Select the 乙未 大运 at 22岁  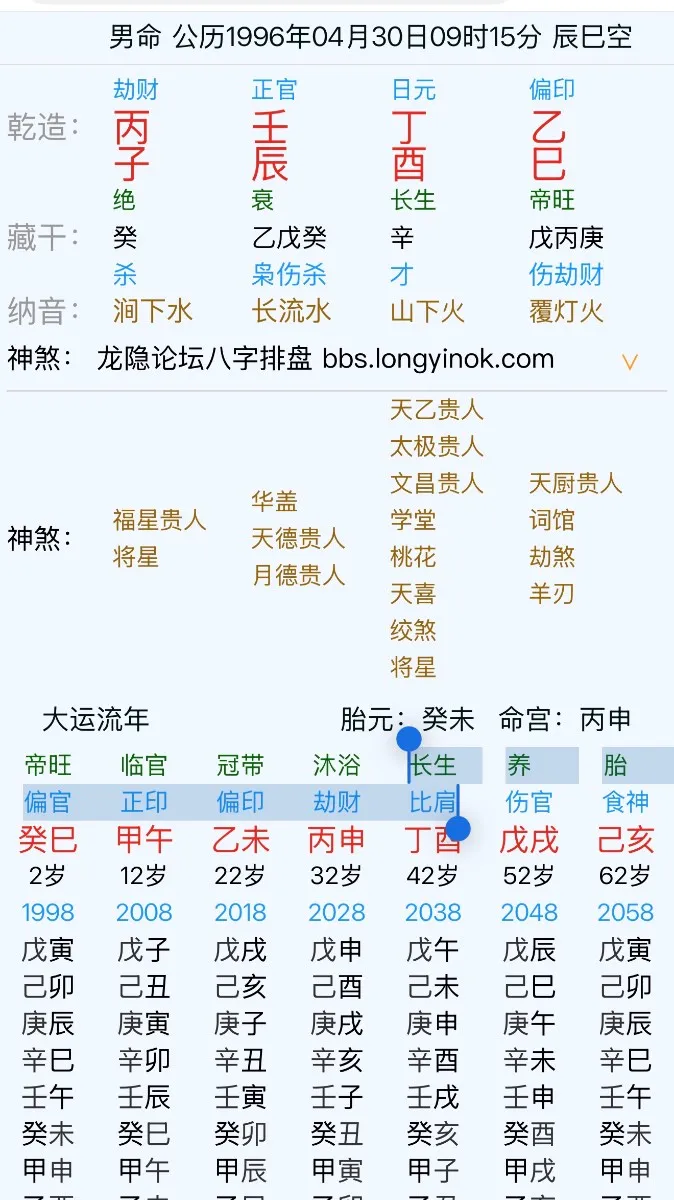coord(240,839)
